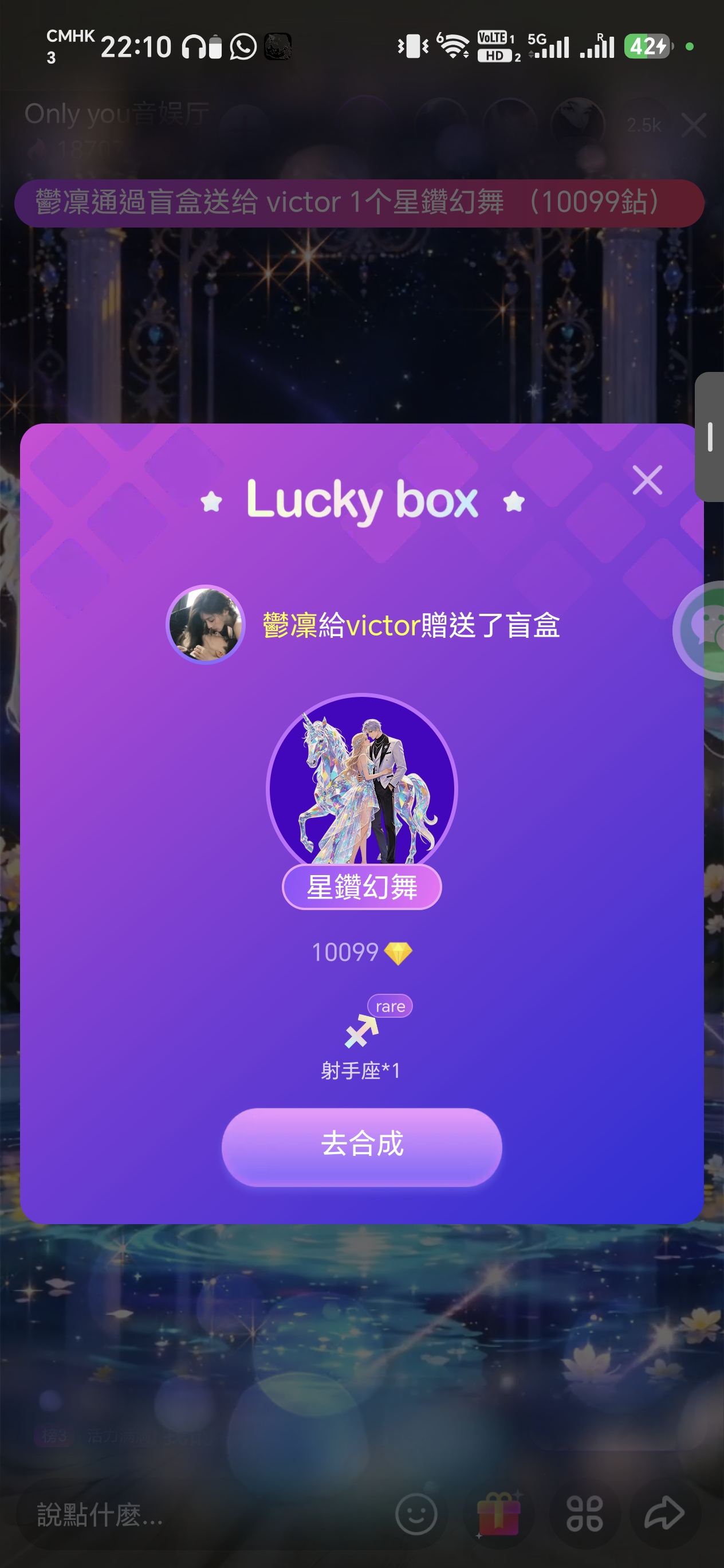The height and width of the screenshot is (1568, 724).
Task: Open 鬱凜's profile avatar
Action: coord(206,625)
